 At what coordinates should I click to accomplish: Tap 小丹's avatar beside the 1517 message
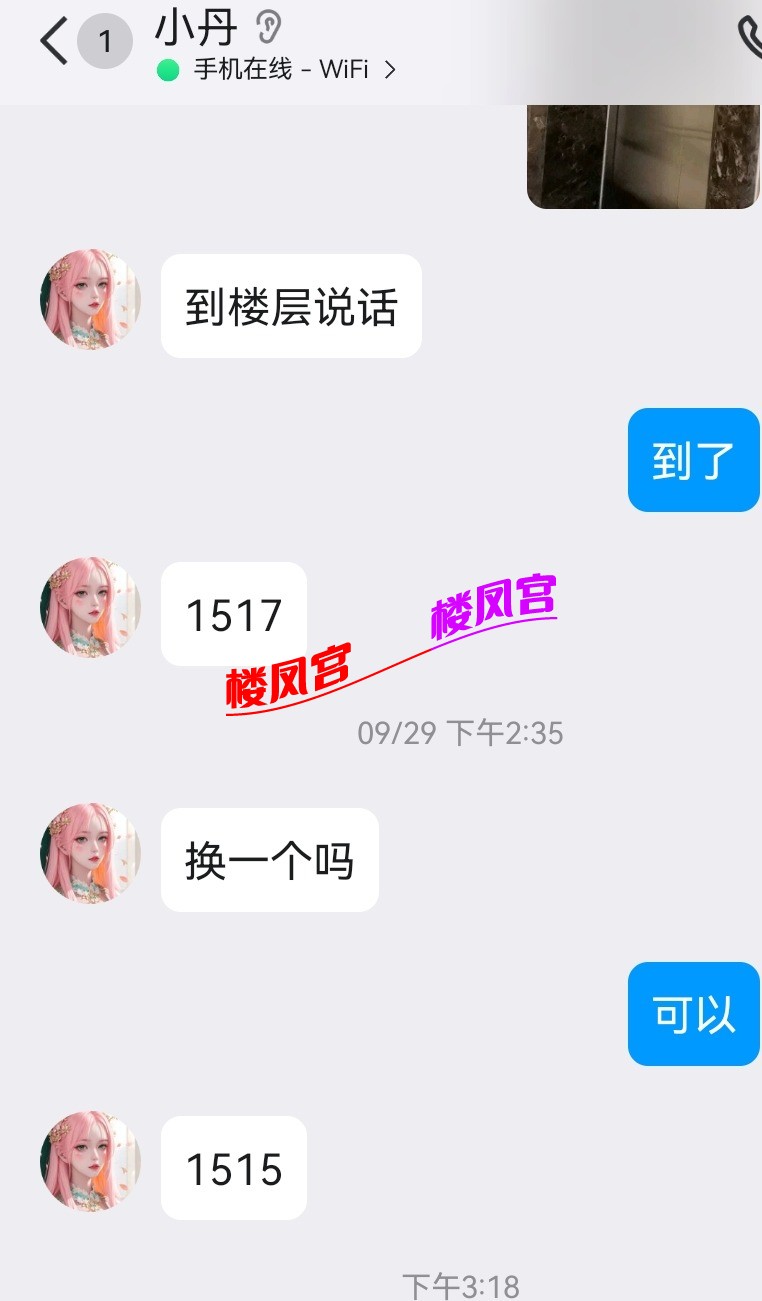(90, 607)
